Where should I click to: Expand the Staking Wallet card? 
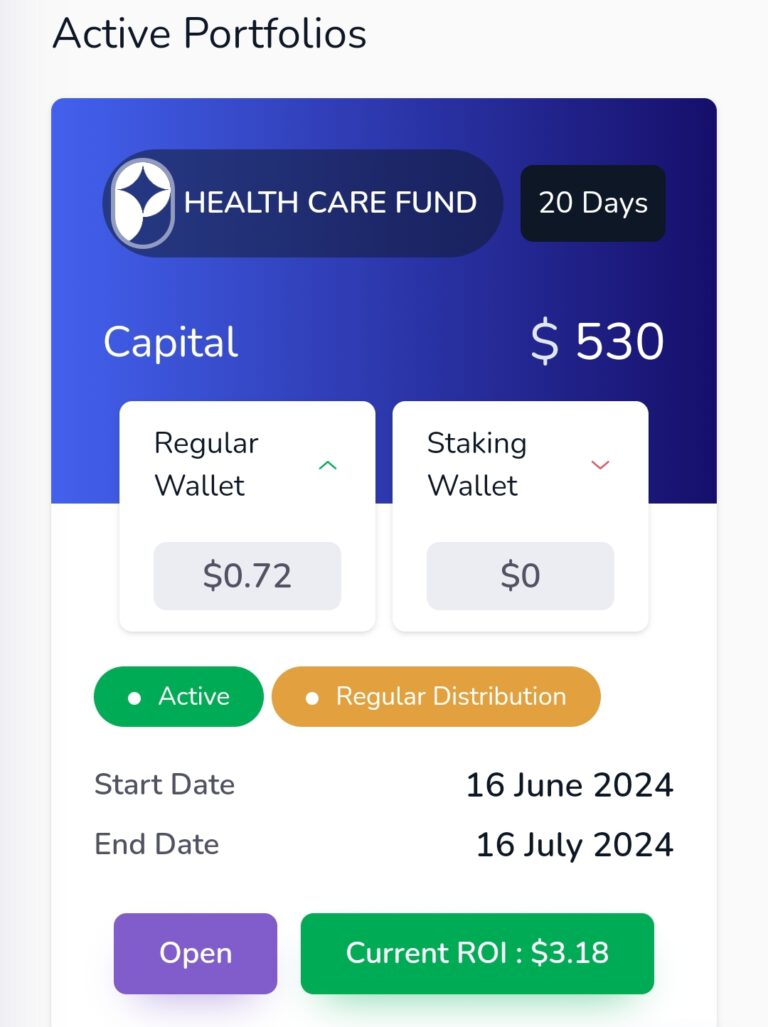(600, 465)
